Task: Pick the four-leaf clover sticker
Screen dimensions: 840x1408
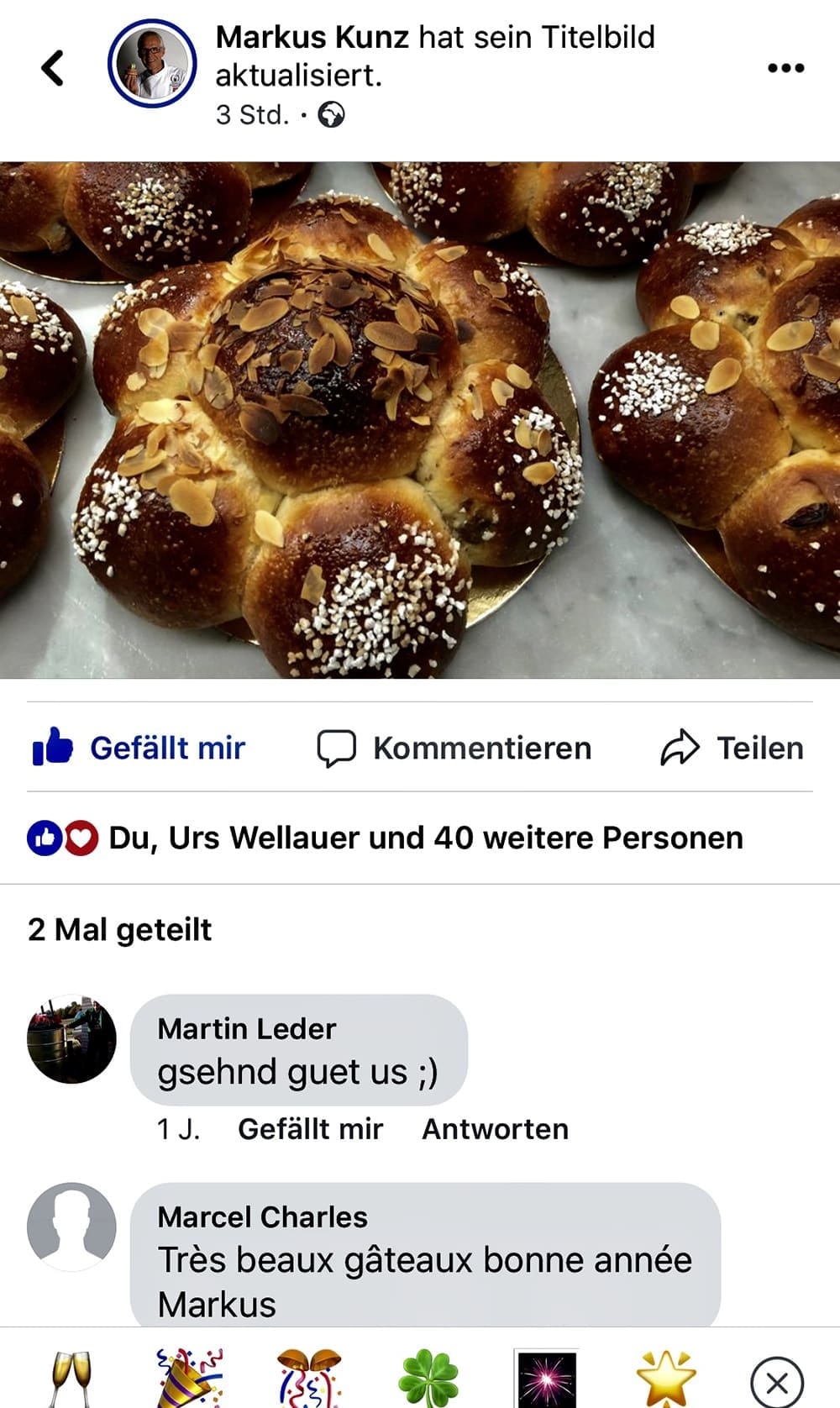Action: [428, 1378]
